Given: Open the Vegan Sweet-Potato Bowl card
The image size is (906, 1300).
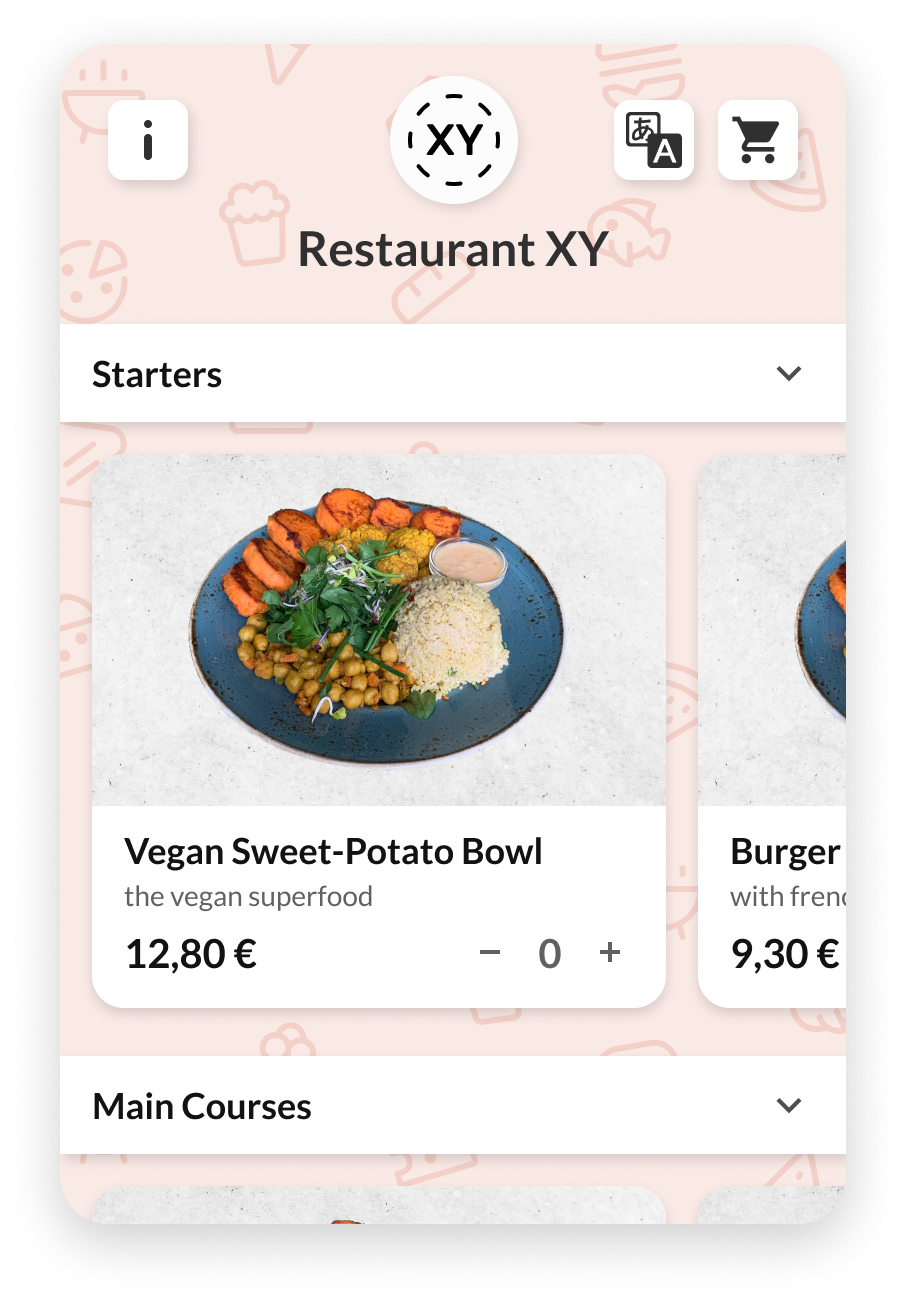Looking at the screenshot, I should 378,630.
